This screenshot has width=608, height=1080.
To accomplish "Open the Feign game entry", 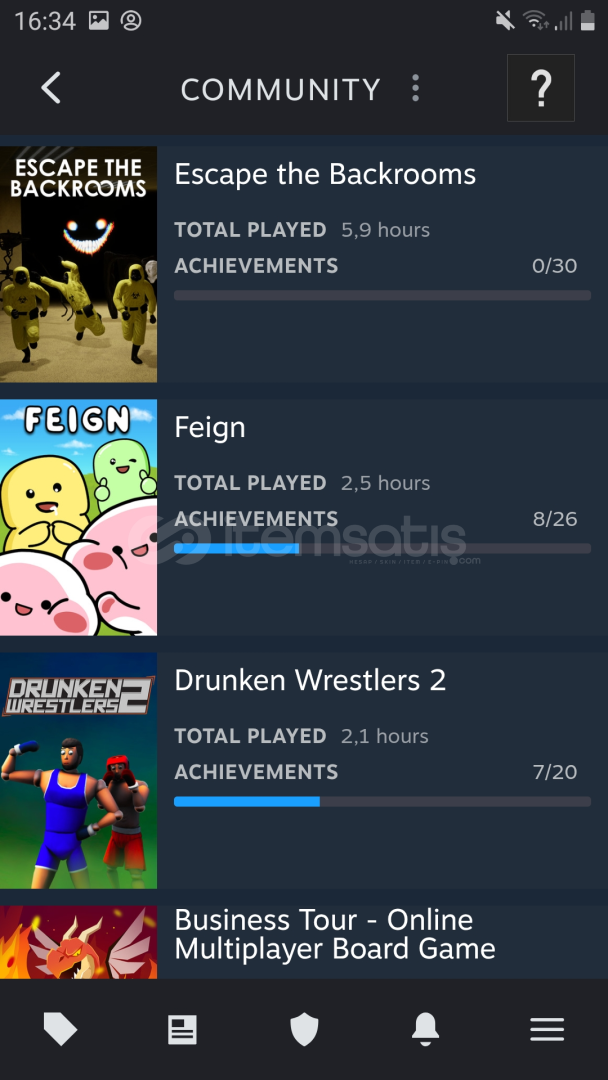I will click(x=304, y=517).
